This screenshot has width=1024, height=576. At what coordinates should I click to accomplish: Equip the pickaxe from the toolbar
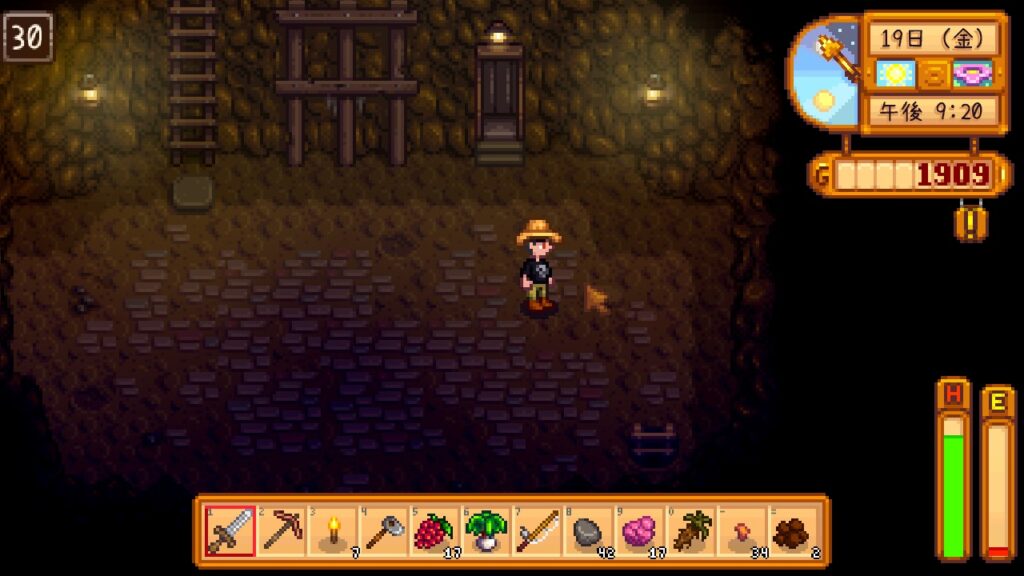[281, 531]
